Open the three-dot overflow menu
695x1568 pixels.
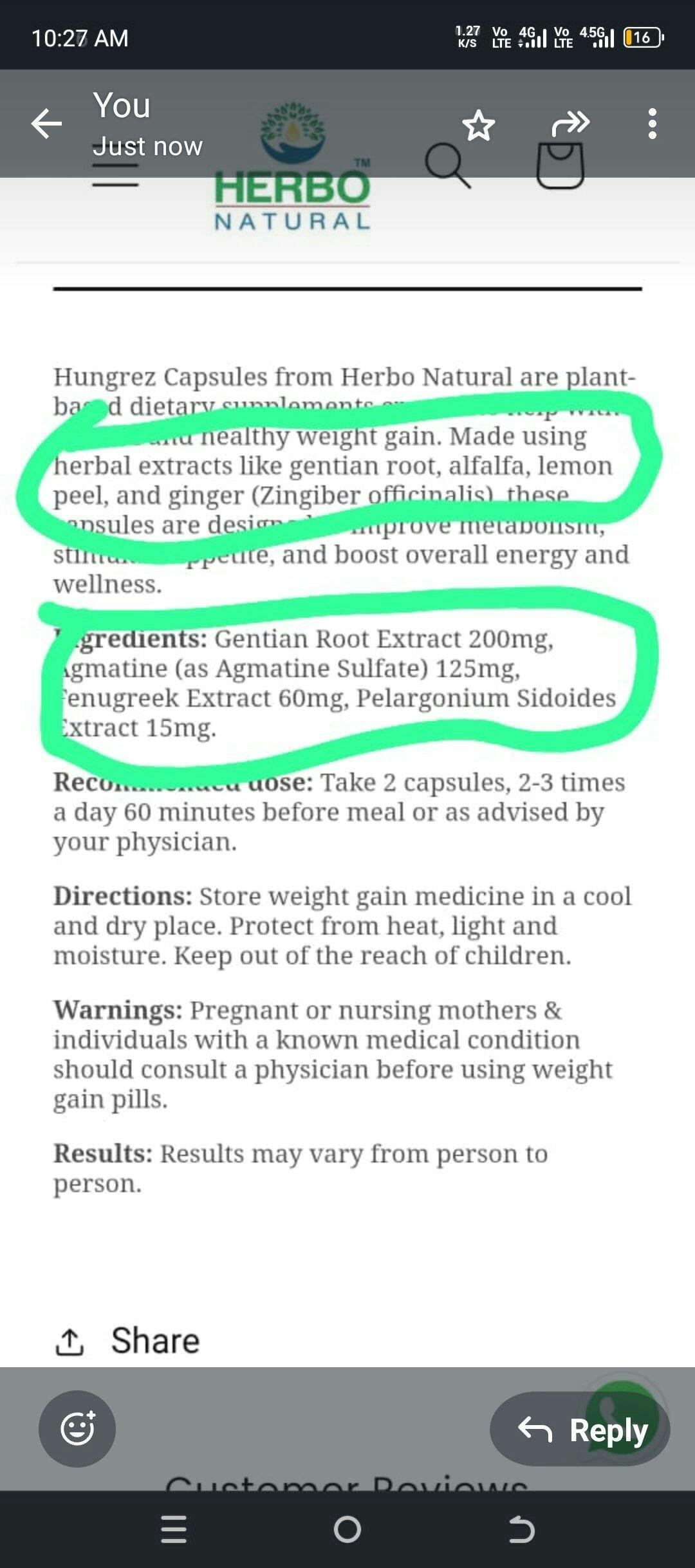tap(653, 124)
